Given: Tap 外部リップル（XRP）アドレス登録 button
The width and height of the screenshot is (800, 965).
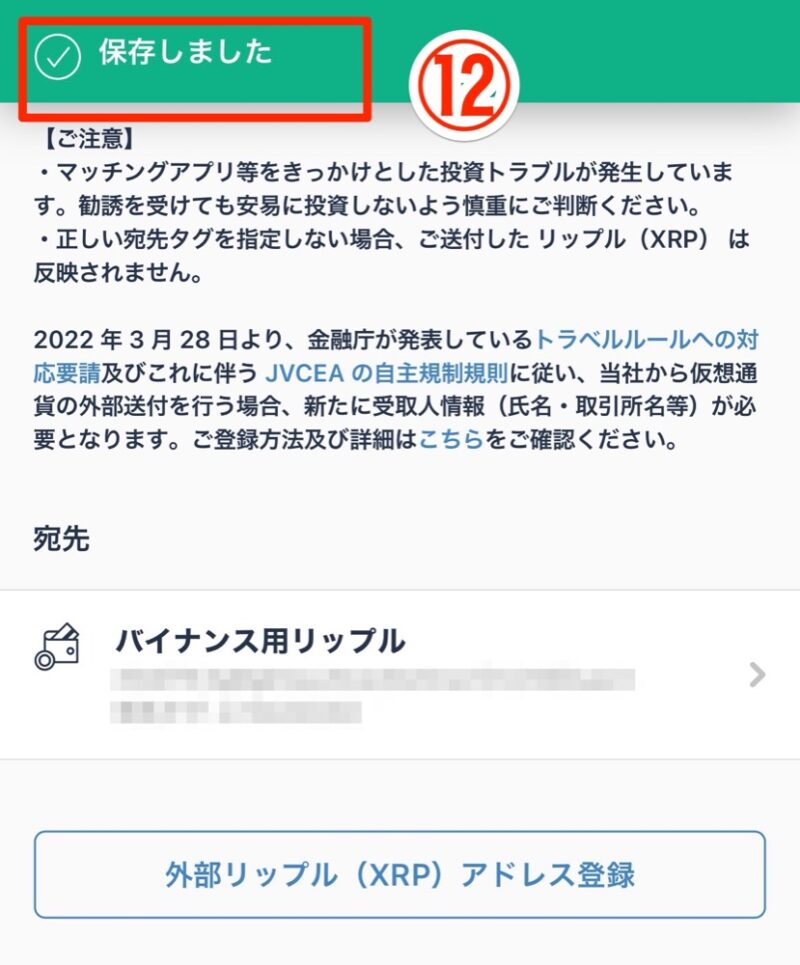Looking at the screenshot, I should 400,875.
